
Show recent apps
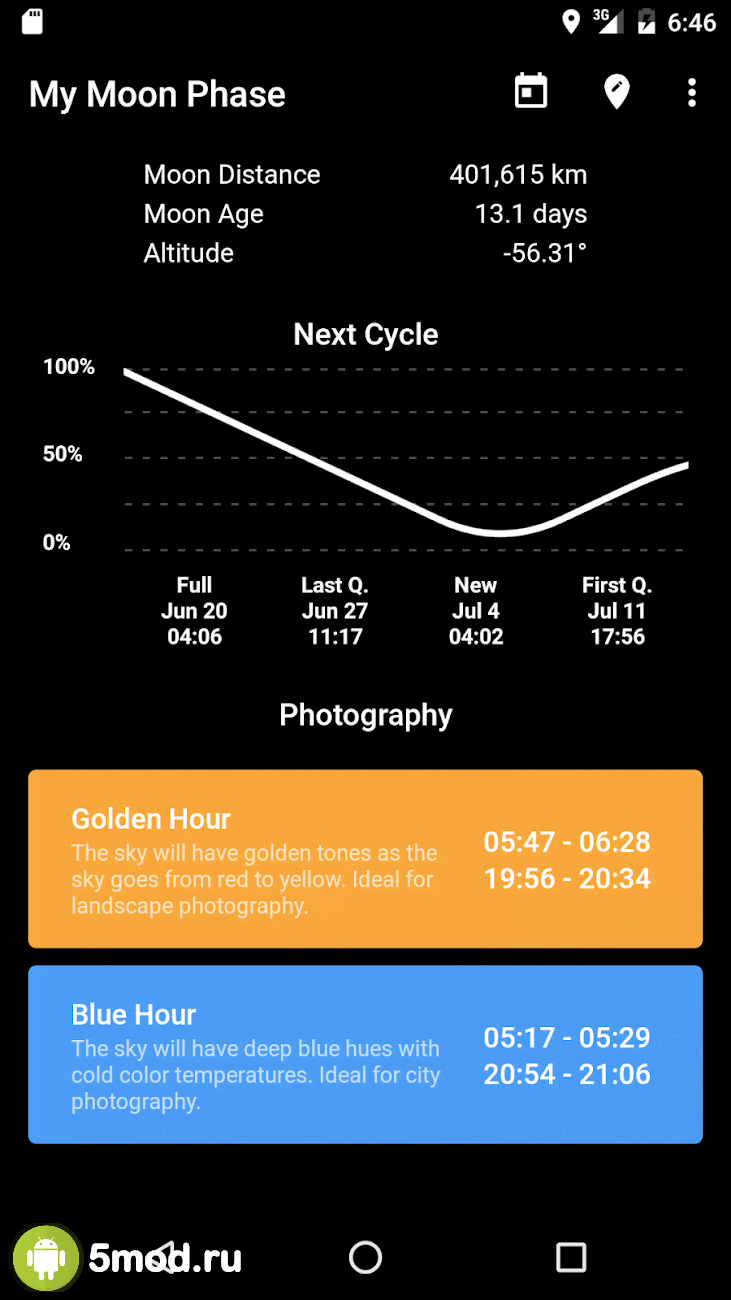pos(571,1257)
